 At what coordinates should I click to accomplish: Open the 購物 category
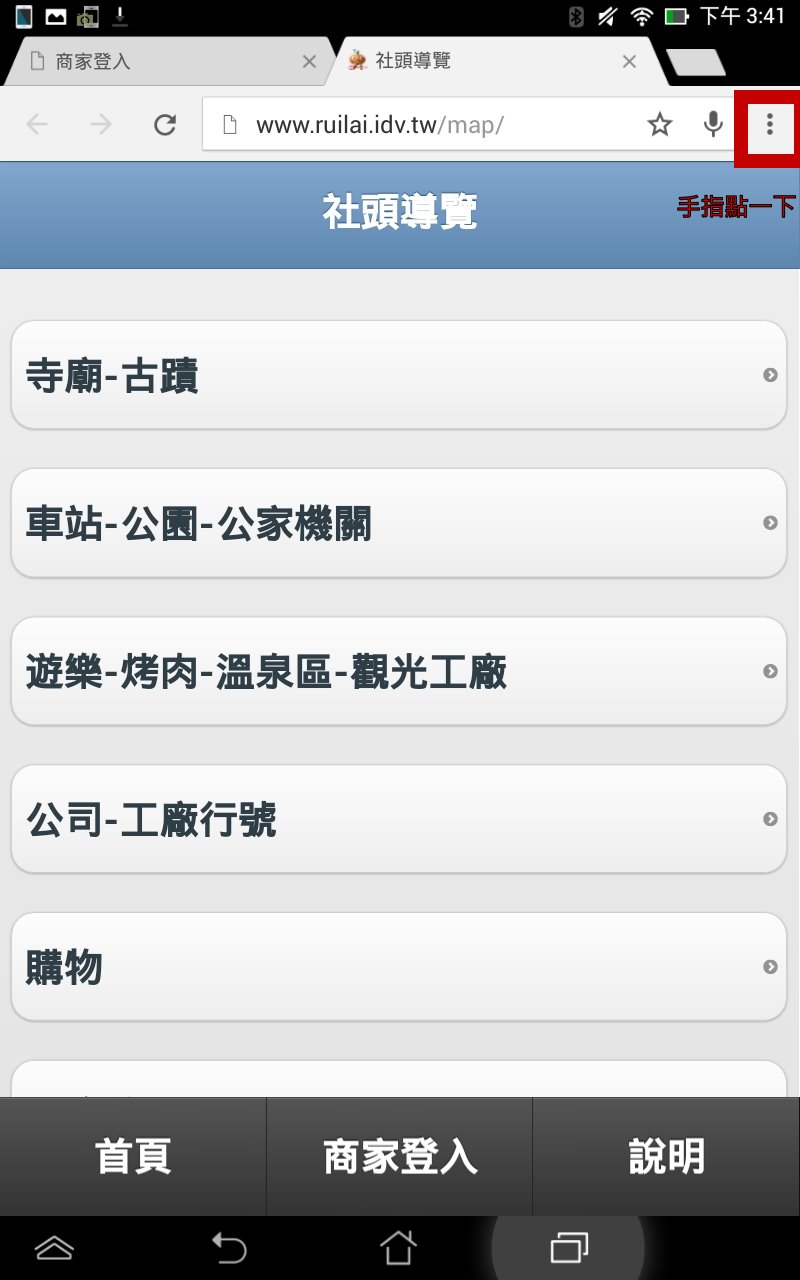tap(399, 967)
